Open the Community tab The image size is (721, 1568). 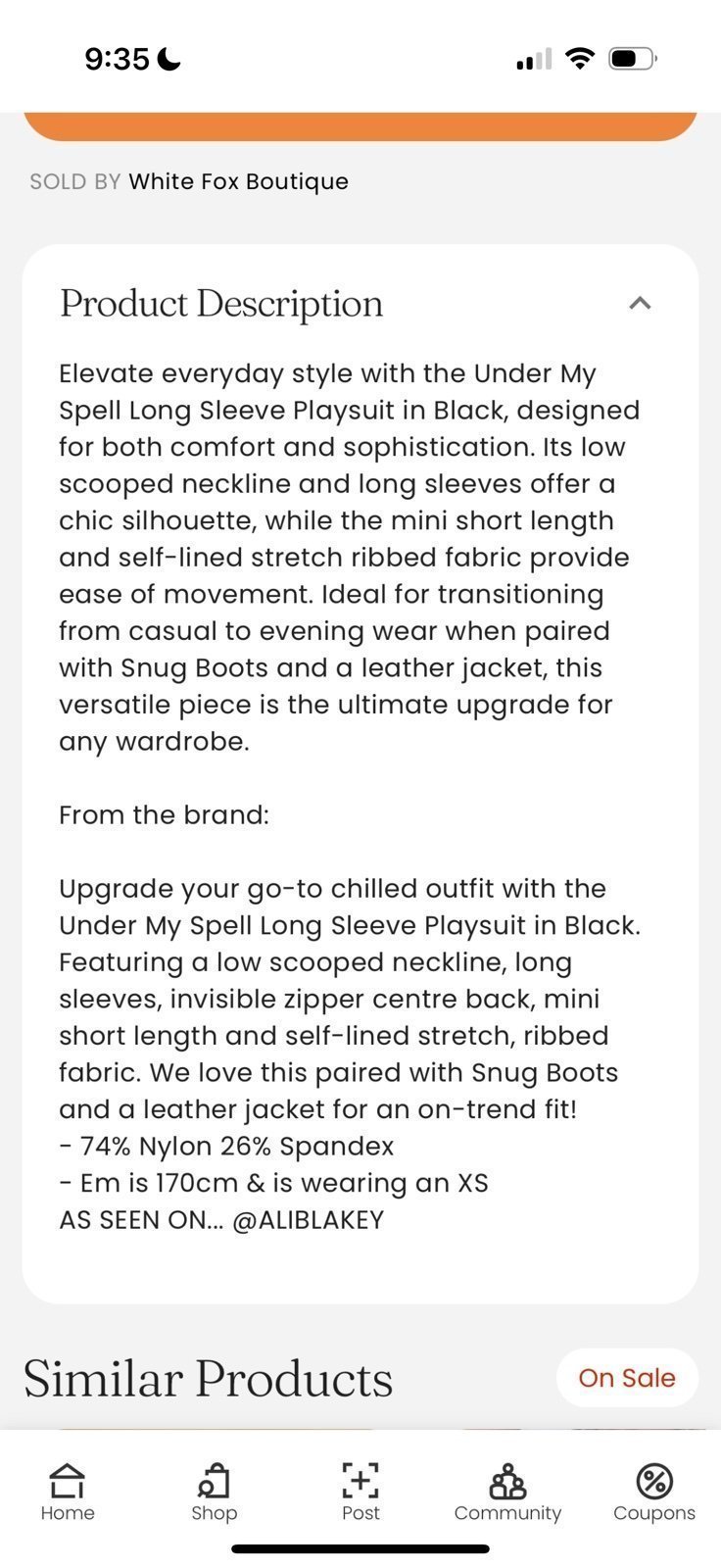tap(507, 1493)
